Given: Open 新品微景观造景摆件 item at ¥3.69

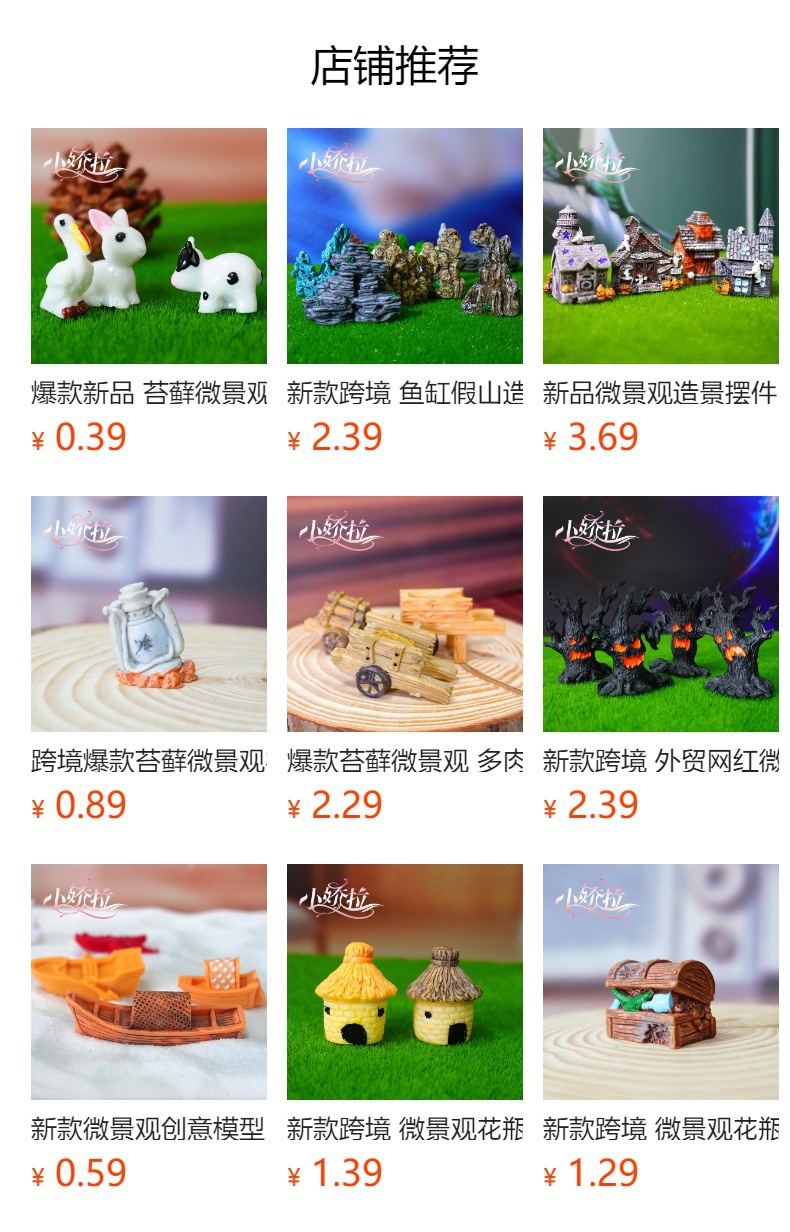Looking at the screenshot, I should (x=661, y=291).
